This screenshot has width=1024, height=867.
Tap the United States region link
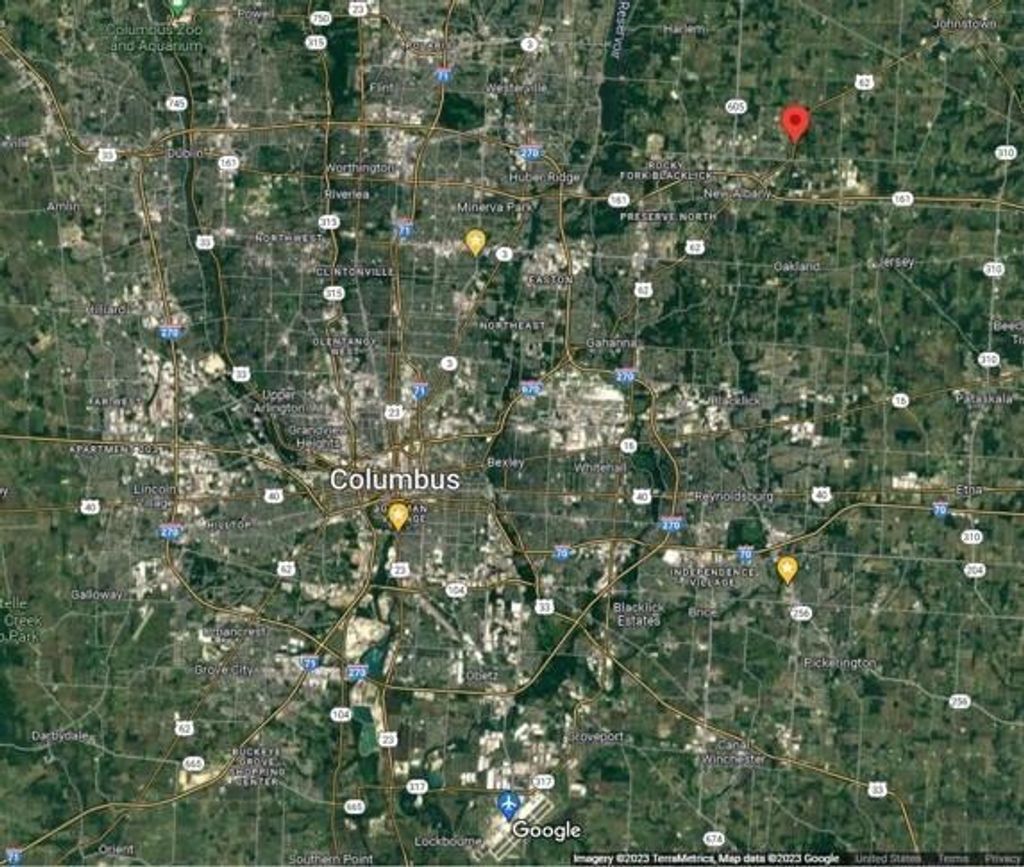click(x=888, y=859)
